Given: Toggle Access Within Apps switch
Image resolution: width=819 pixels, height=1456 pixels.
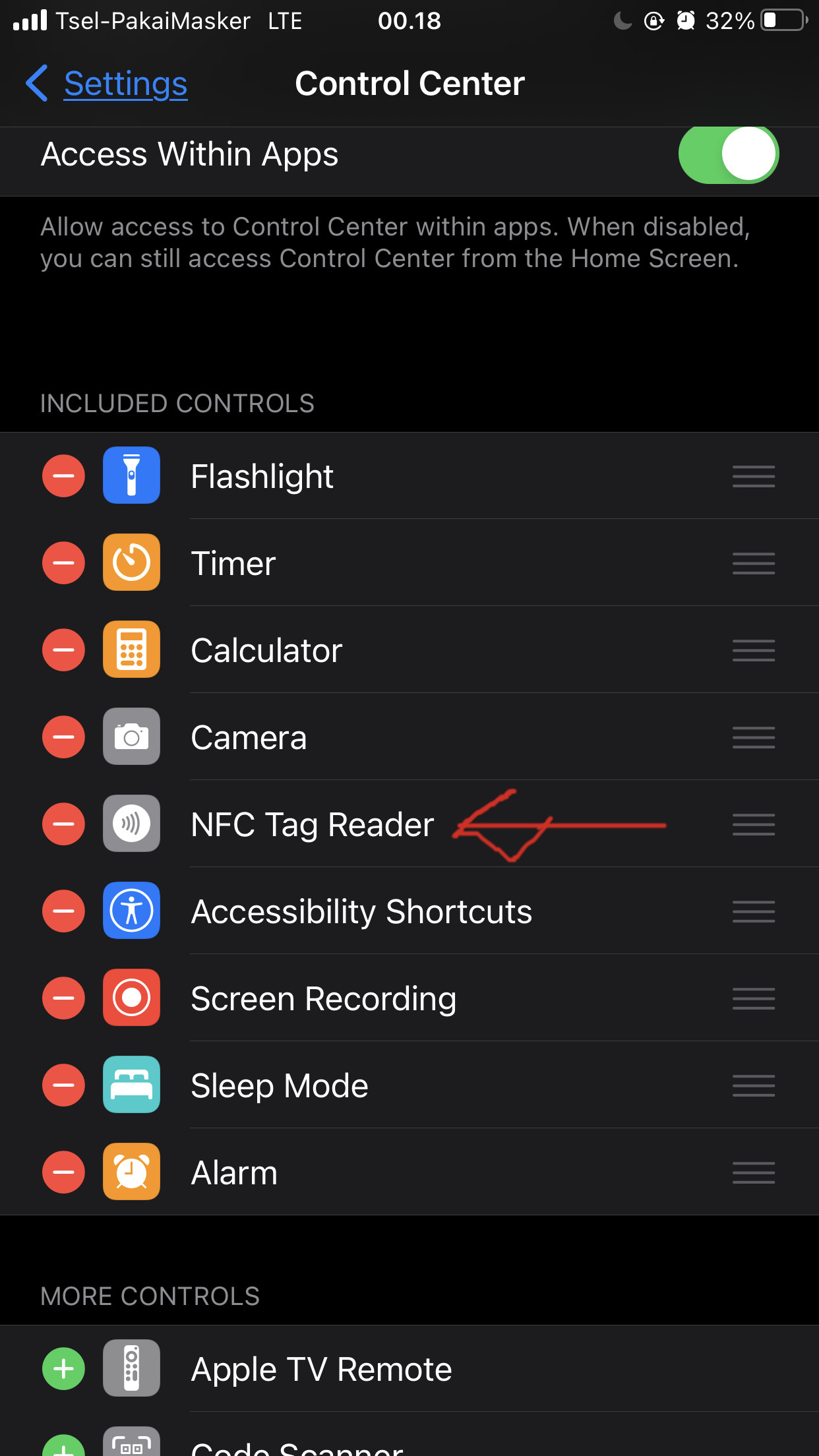Looking at the screenshot, I should 728,154.
